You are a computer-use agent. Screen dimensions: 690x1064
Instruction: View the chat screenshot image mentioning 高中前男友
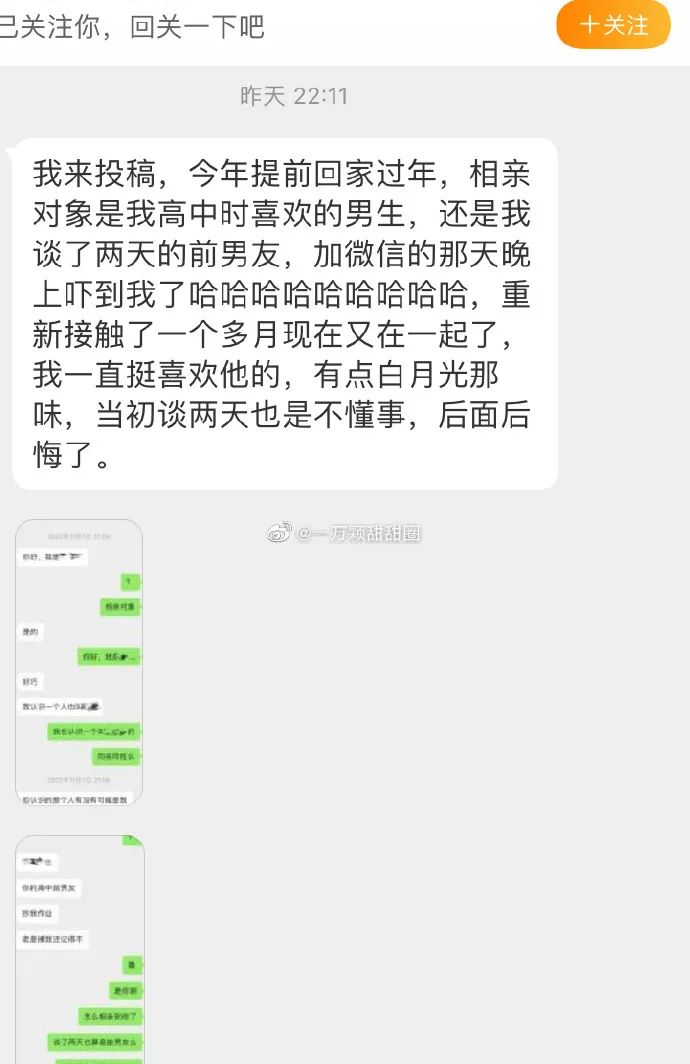(79, 950)
